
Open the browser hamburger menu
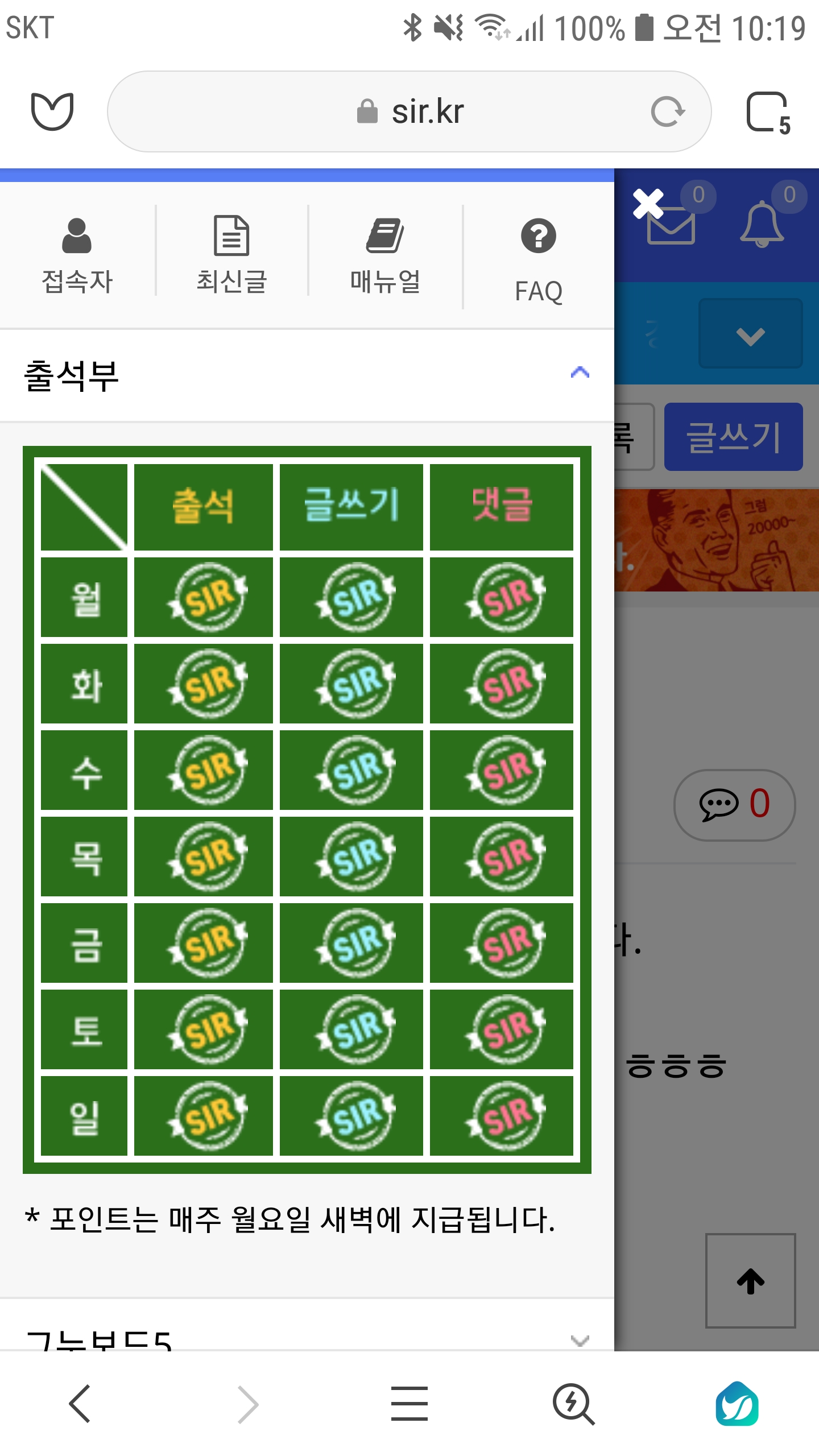(409, 1404)
